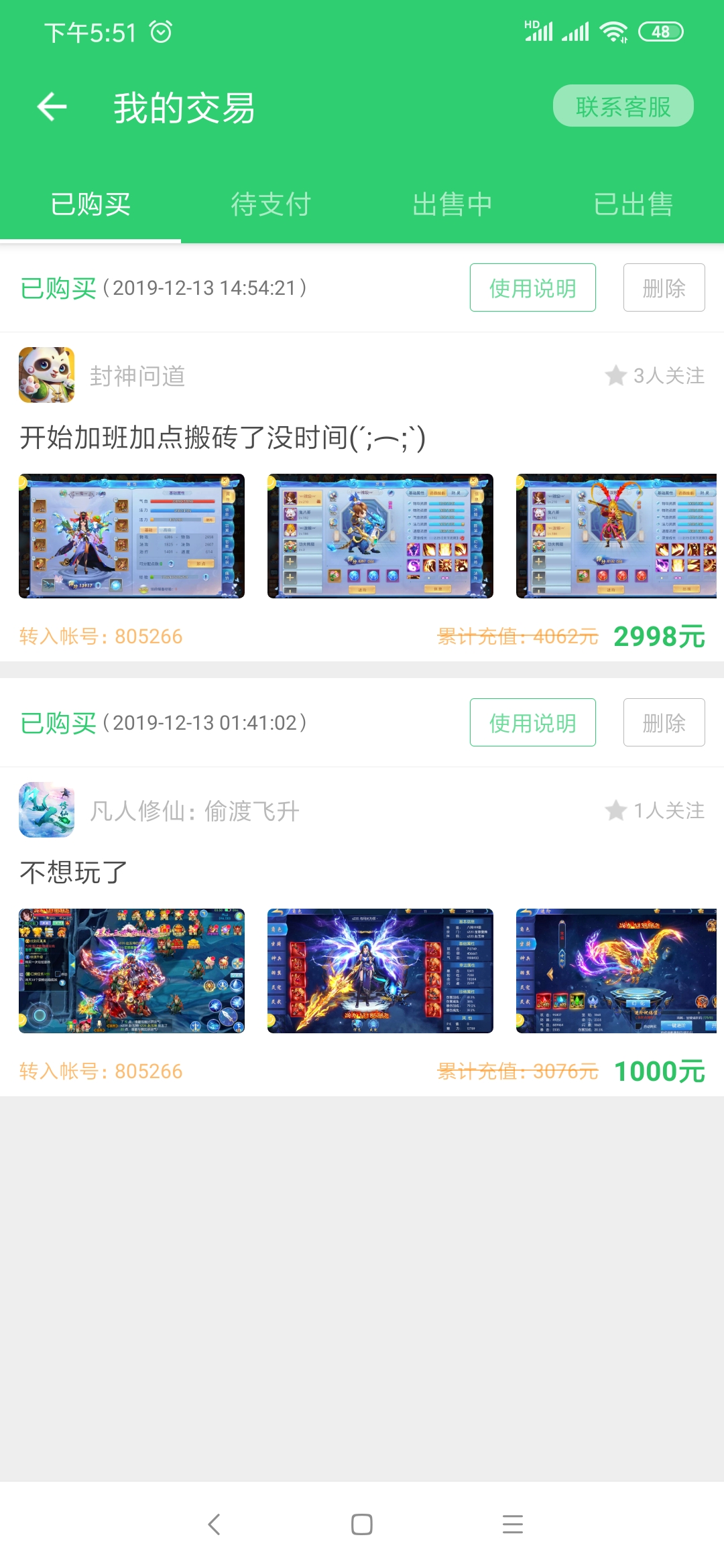Switch to the 出售中 tab
Image resolution: width=724 pixels, height=1568 pixels.
coord(452,204)
